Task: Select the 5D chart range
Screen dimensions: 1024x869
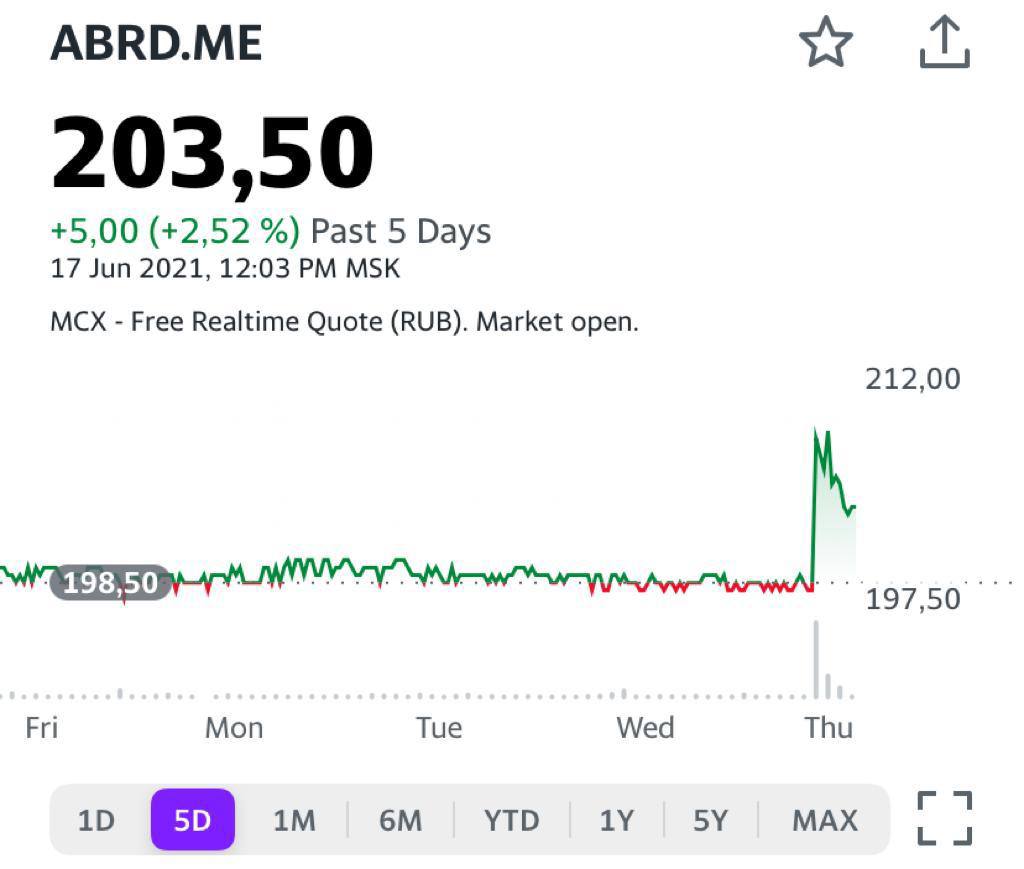Action: click(192, 821)
